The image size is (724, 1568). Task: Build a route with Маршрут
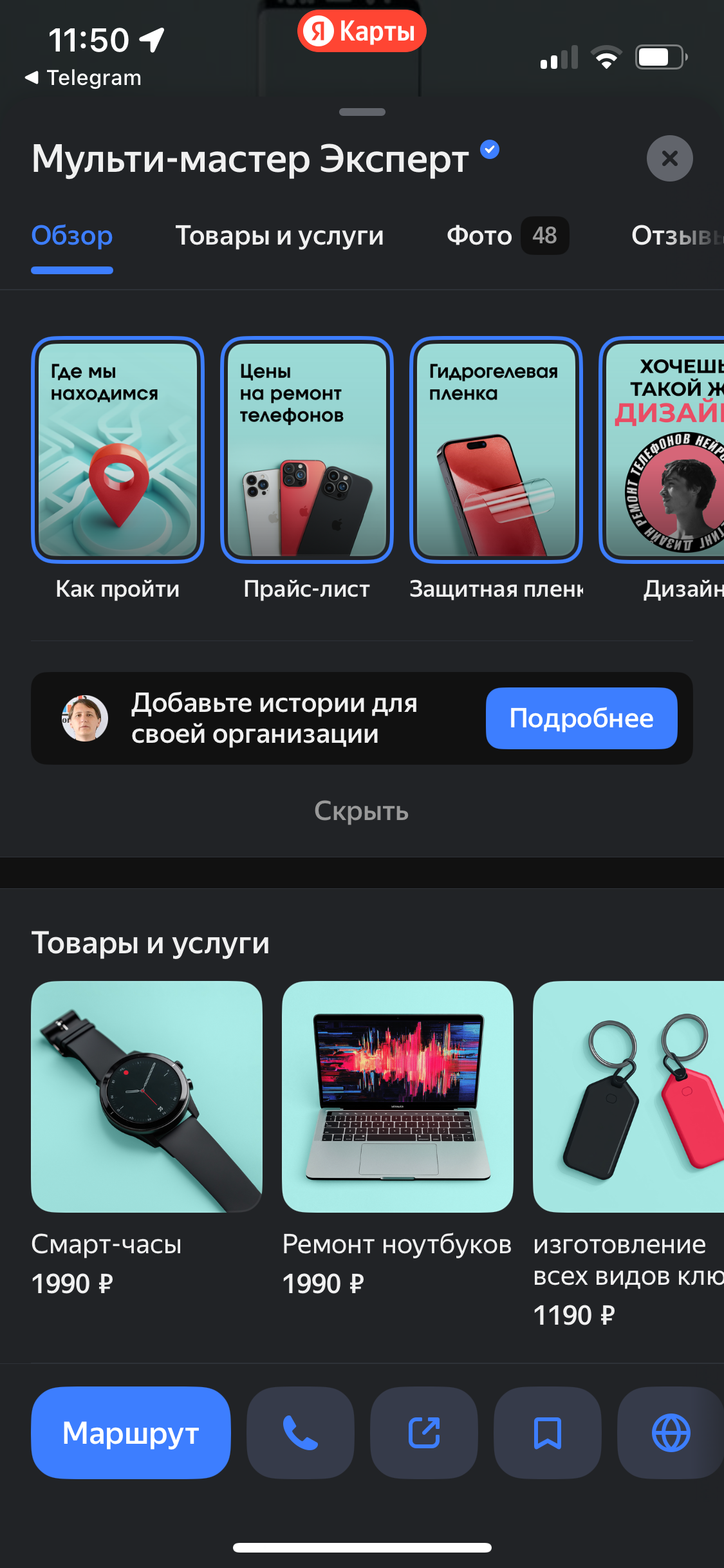tap(131, 1433)
